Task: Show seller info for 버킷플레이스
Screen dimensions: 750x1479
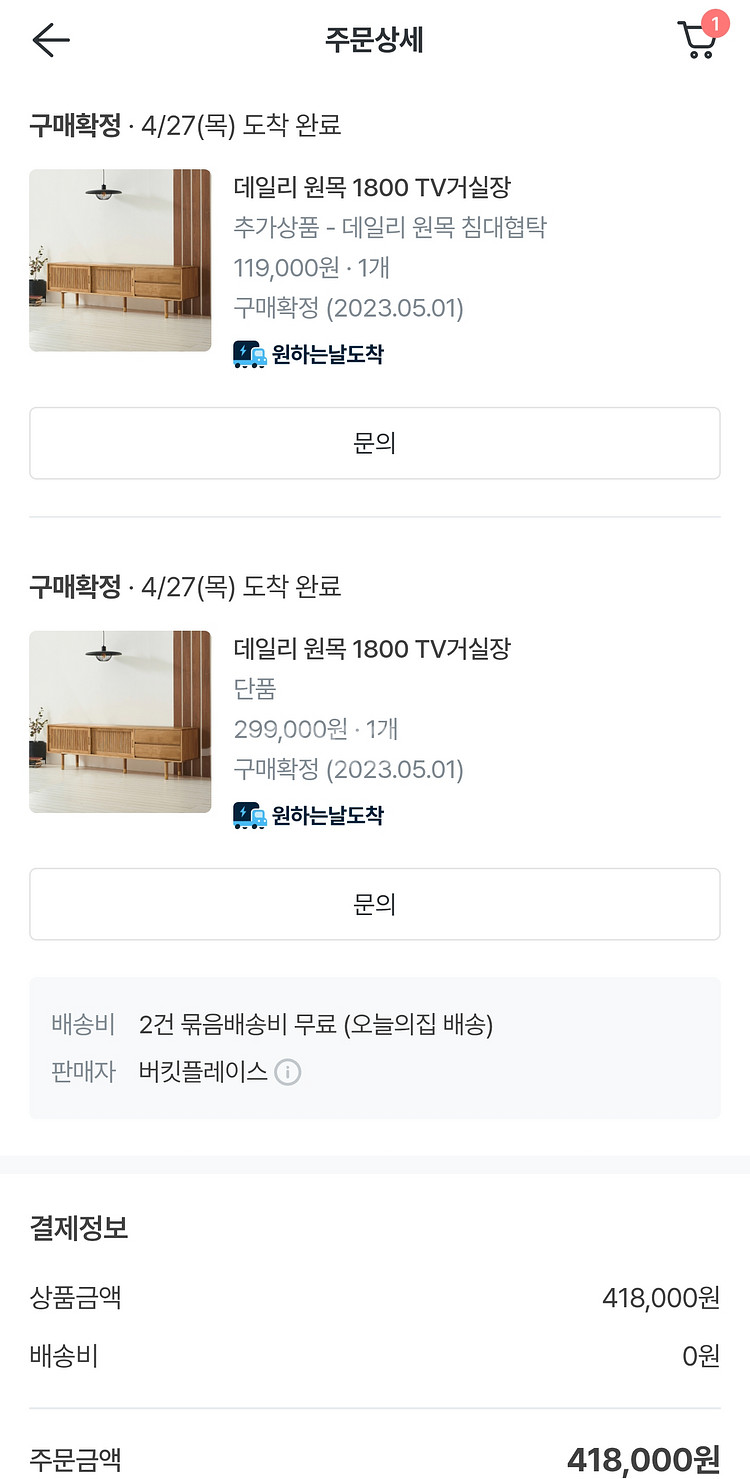Action: click(288, 1073)
